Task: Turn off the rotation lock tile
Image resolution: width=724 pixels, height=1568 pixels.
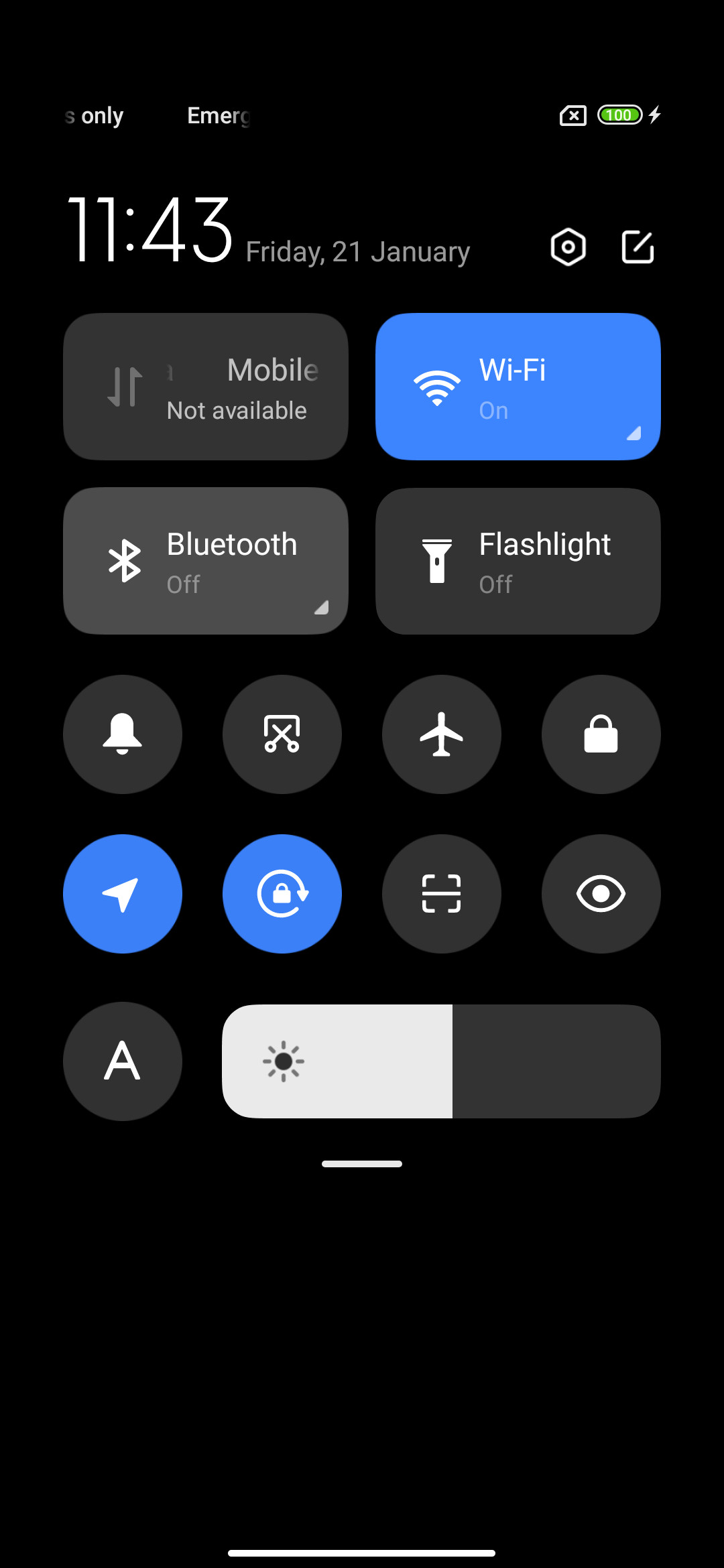Action: 282,894
